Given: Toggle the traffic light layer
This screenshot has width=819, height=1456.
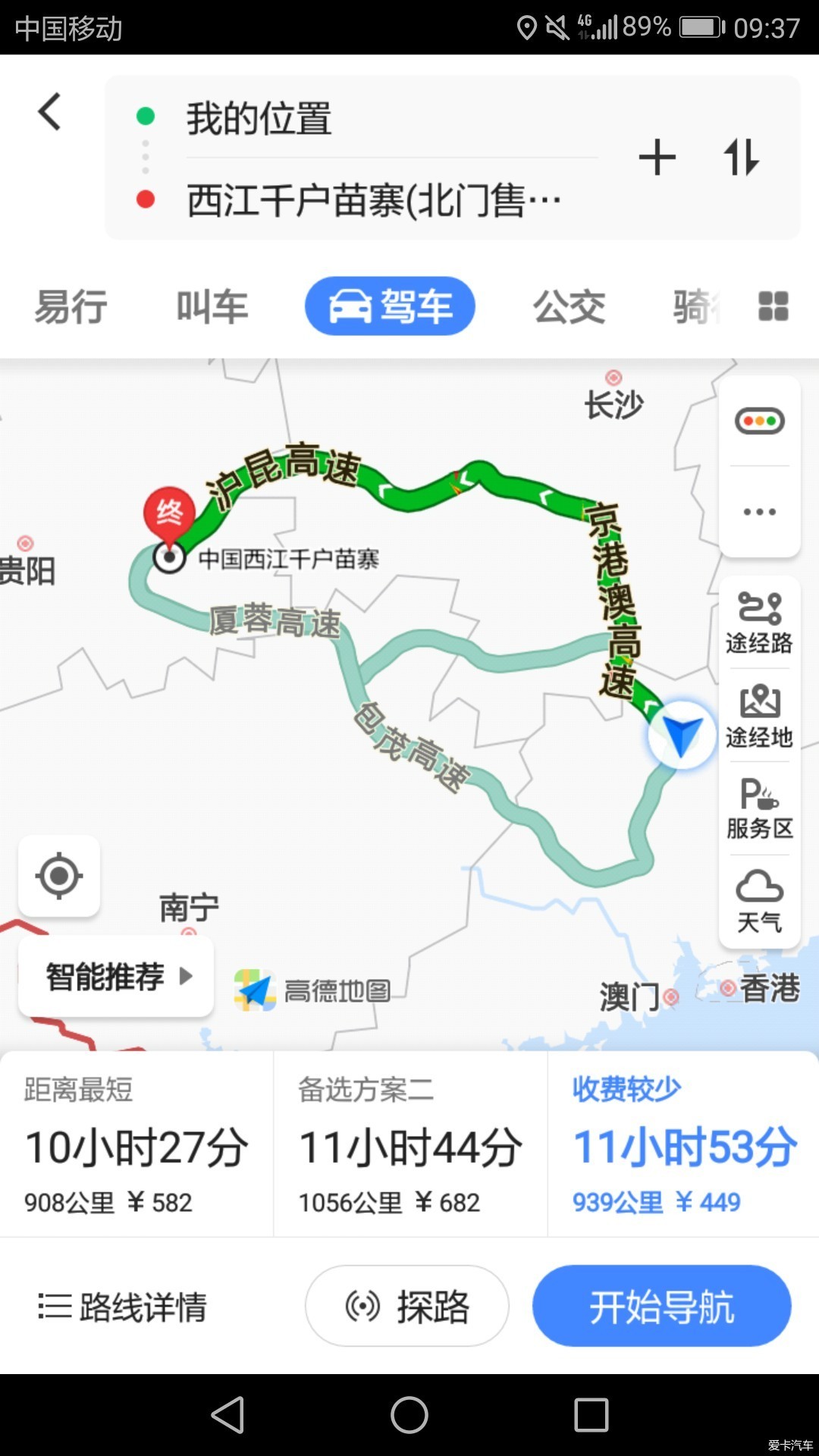Looking at the screenshot, I should coord(759,421).
